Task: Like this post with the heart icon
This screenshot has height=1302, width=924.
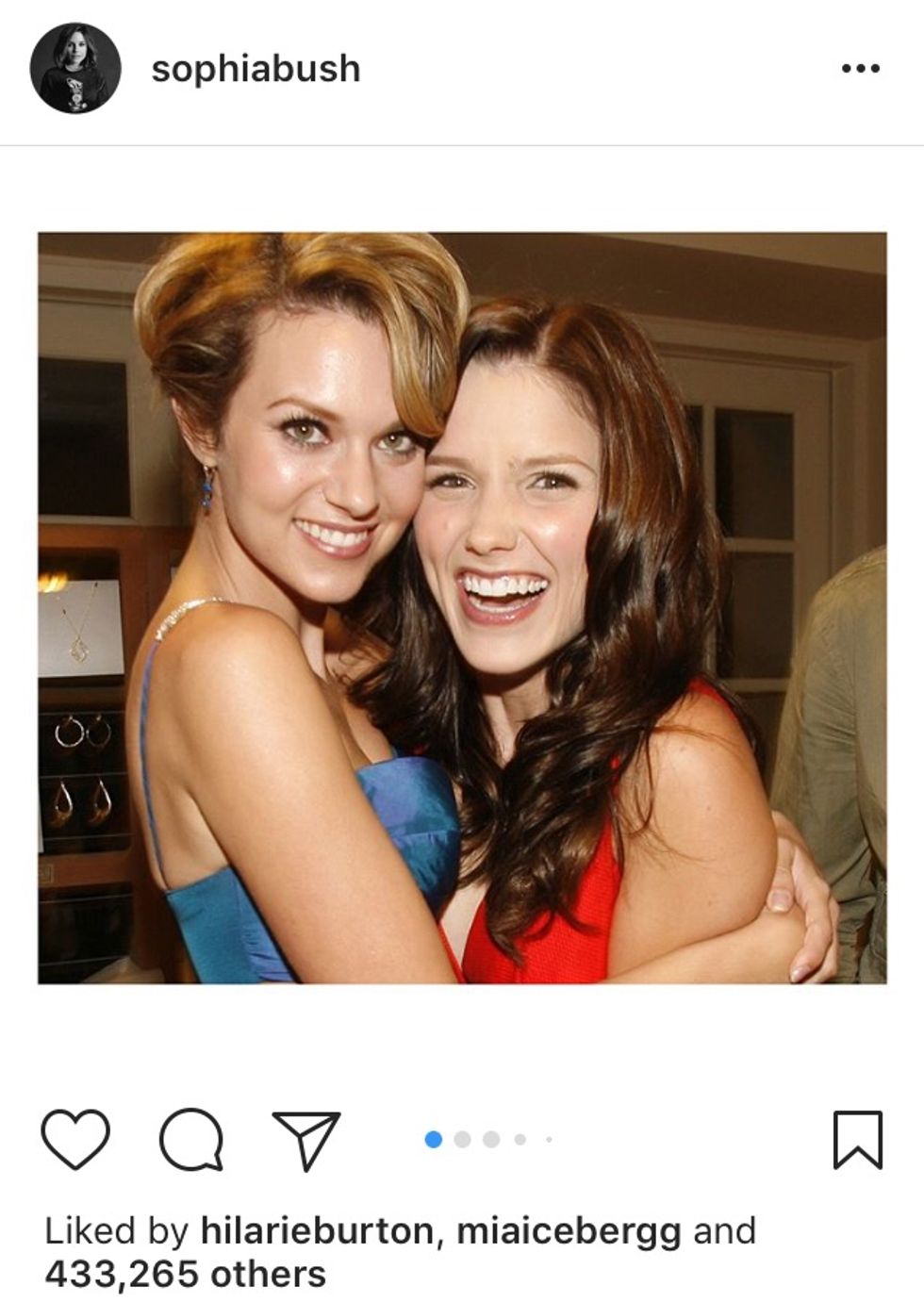Action: tap(75, 1139)
